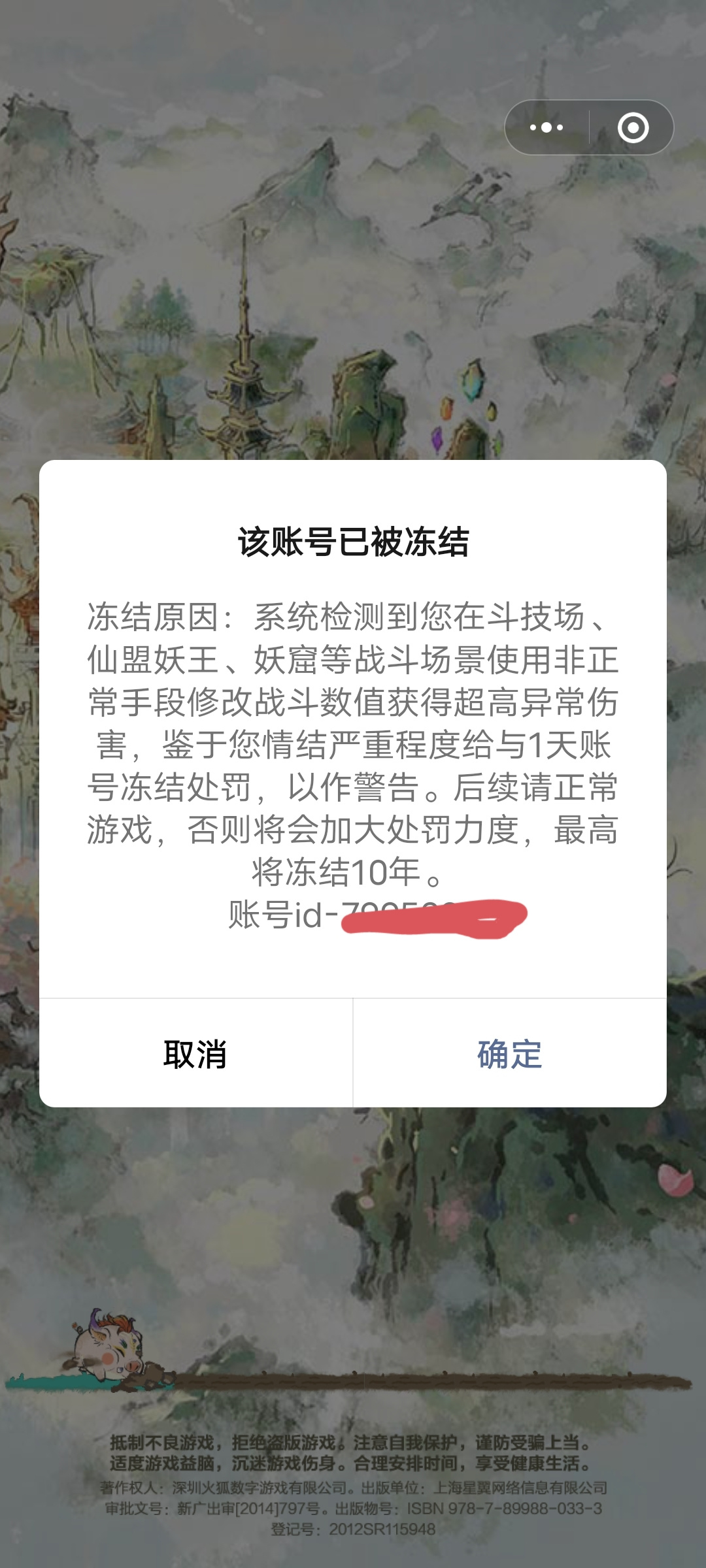
Task: Confirm the frozen account notice with 确定
Action: (510, 1053)
